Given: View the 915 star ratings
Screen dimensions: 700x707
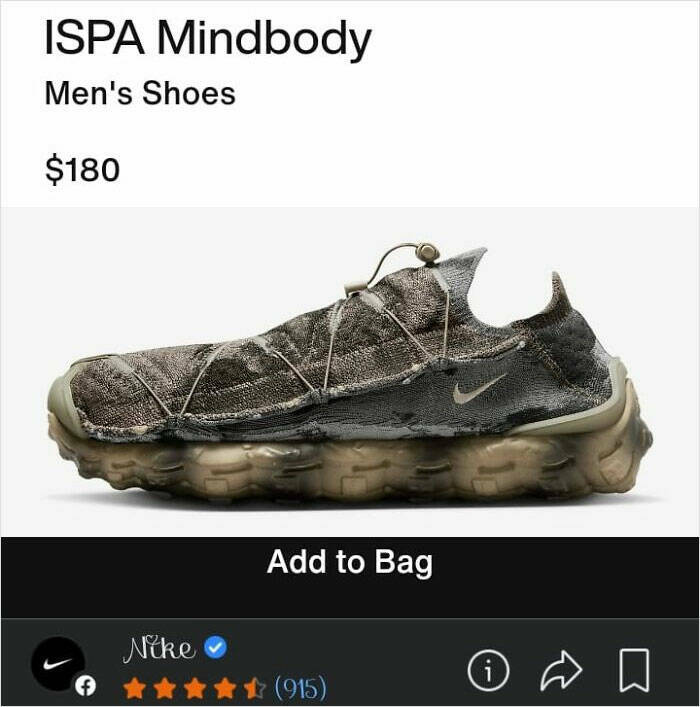Looking at the screenshot, I should 224,687.
